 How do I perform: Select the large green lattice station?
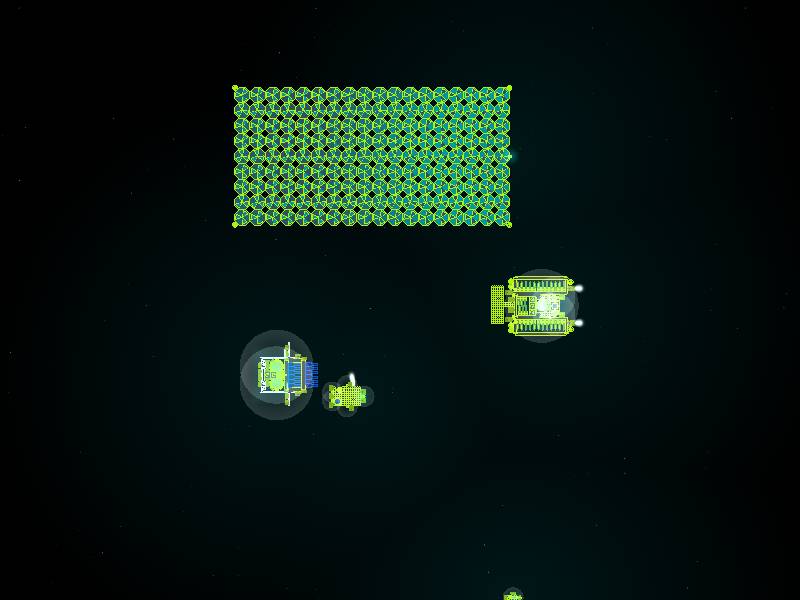pyautogui.click(x=372, y=156)
